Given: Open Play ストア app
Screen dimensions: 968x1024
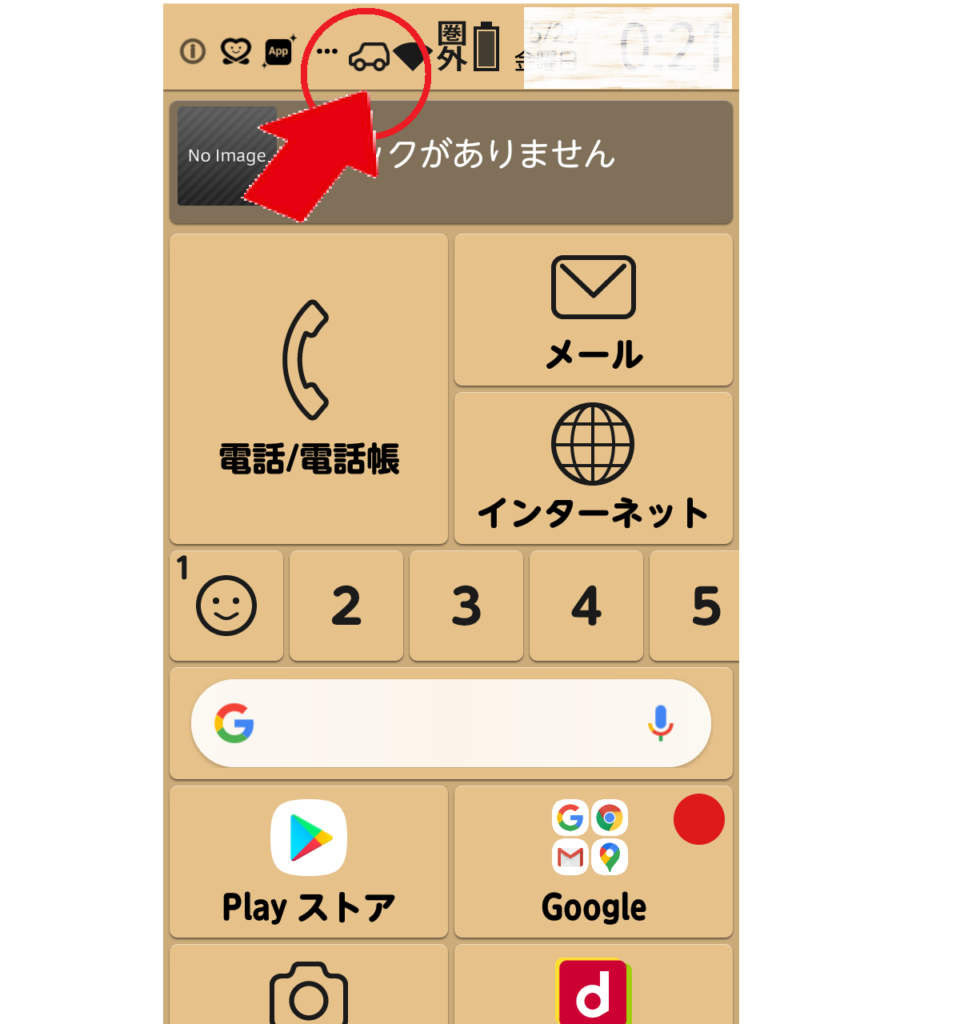Looking at the screenshot, I should click(308, 861).
